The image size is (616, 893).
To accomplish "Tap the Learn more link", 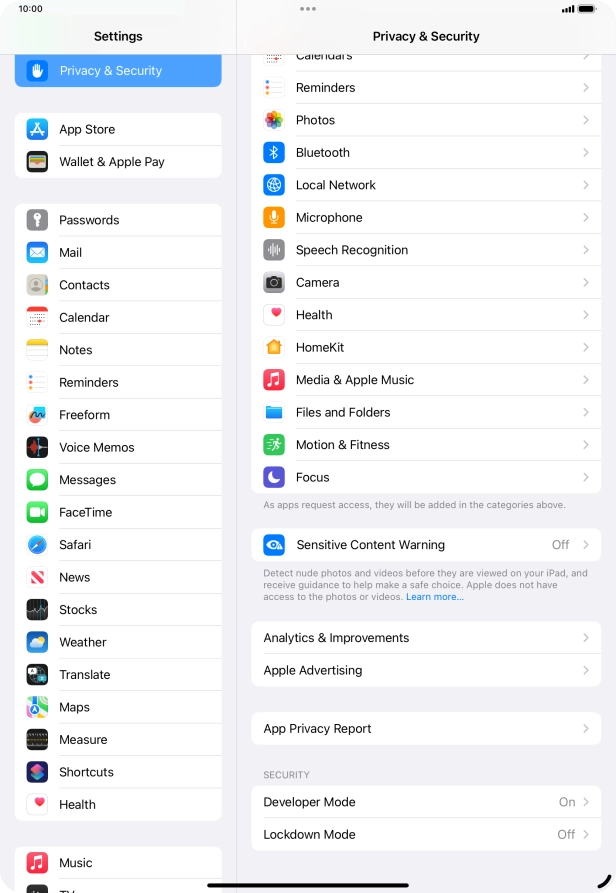I will click(x=434, y=597).
